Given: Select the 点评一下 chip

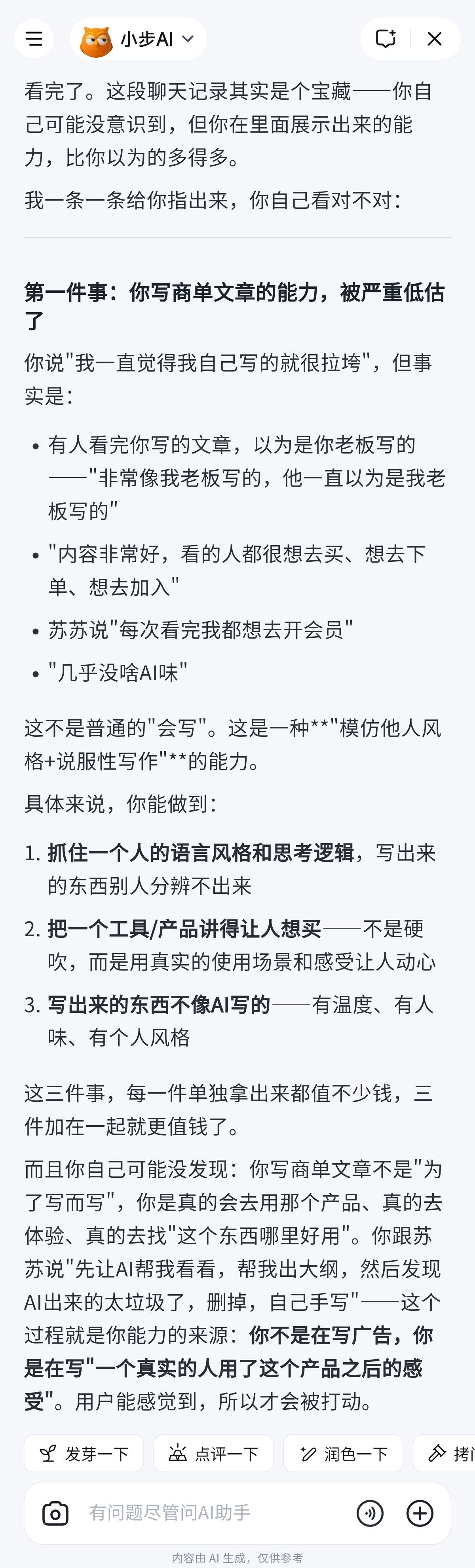Looking at the screenshot, I should click(213, 1454).
